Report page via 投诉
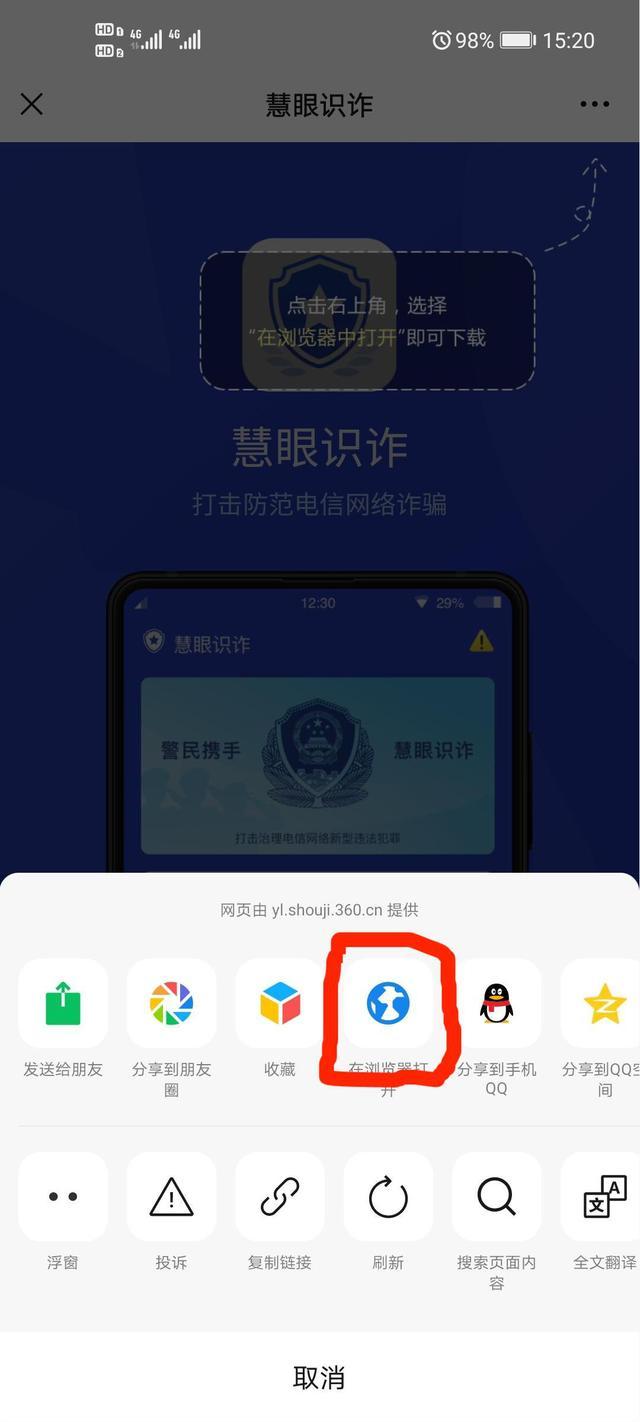Image resolution: width=640 pixels, height=1422 pixels. tap(171, 1196)
